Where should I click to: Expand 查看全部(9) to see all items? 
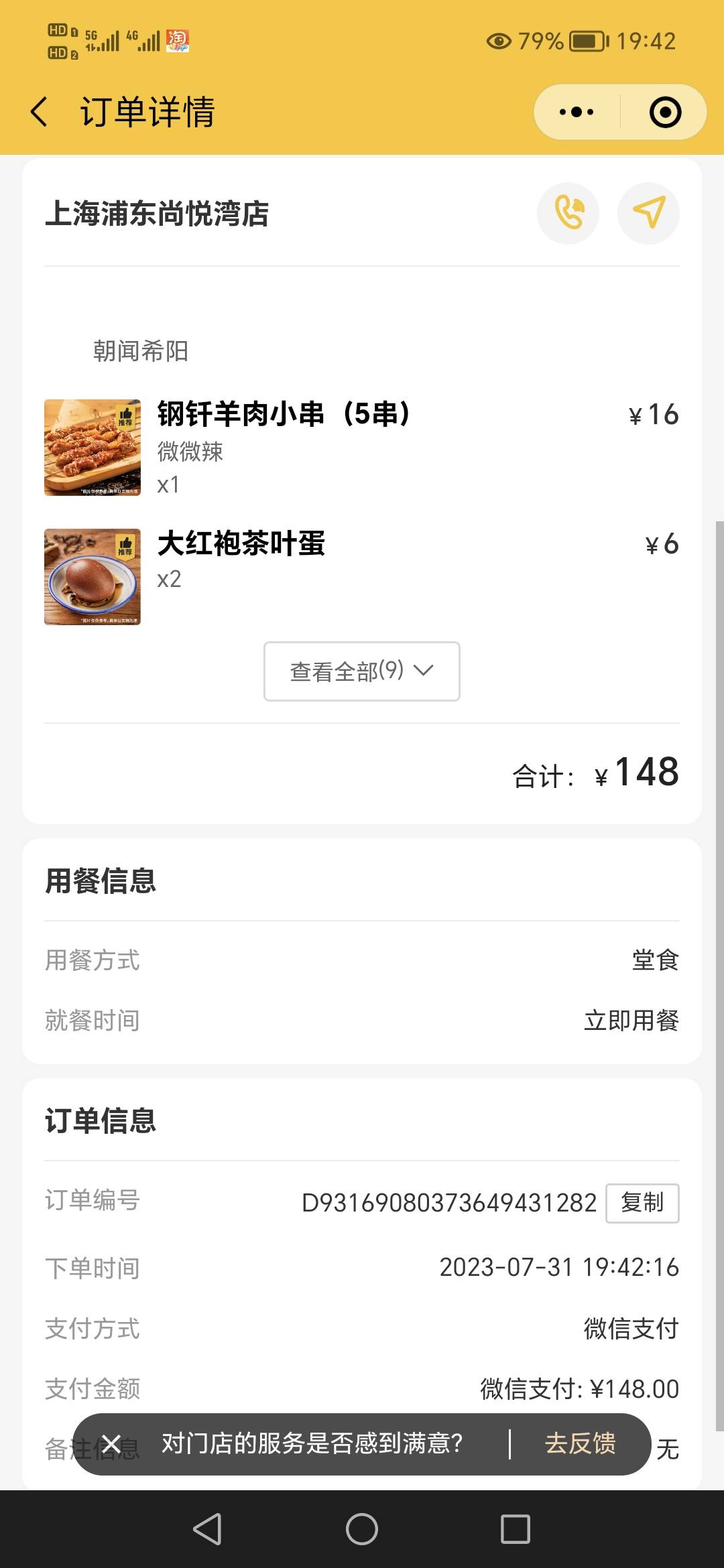pos(362,671)
